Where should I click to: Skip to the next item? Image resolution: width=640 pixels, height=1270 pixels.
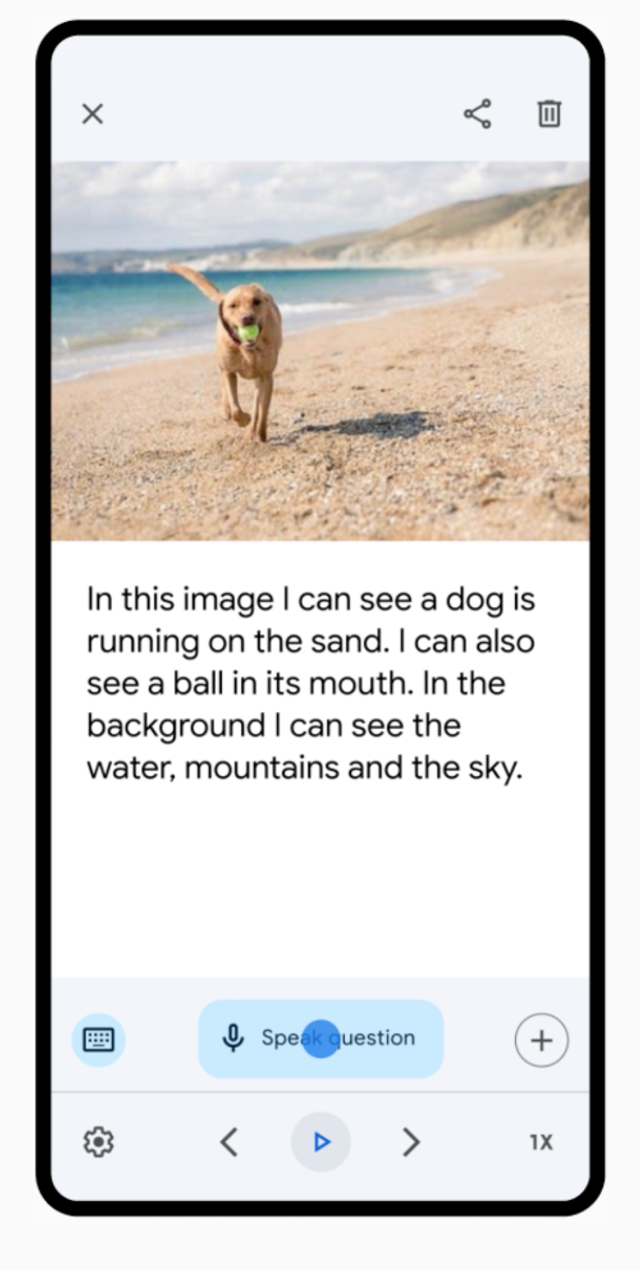pos(411,1142)
